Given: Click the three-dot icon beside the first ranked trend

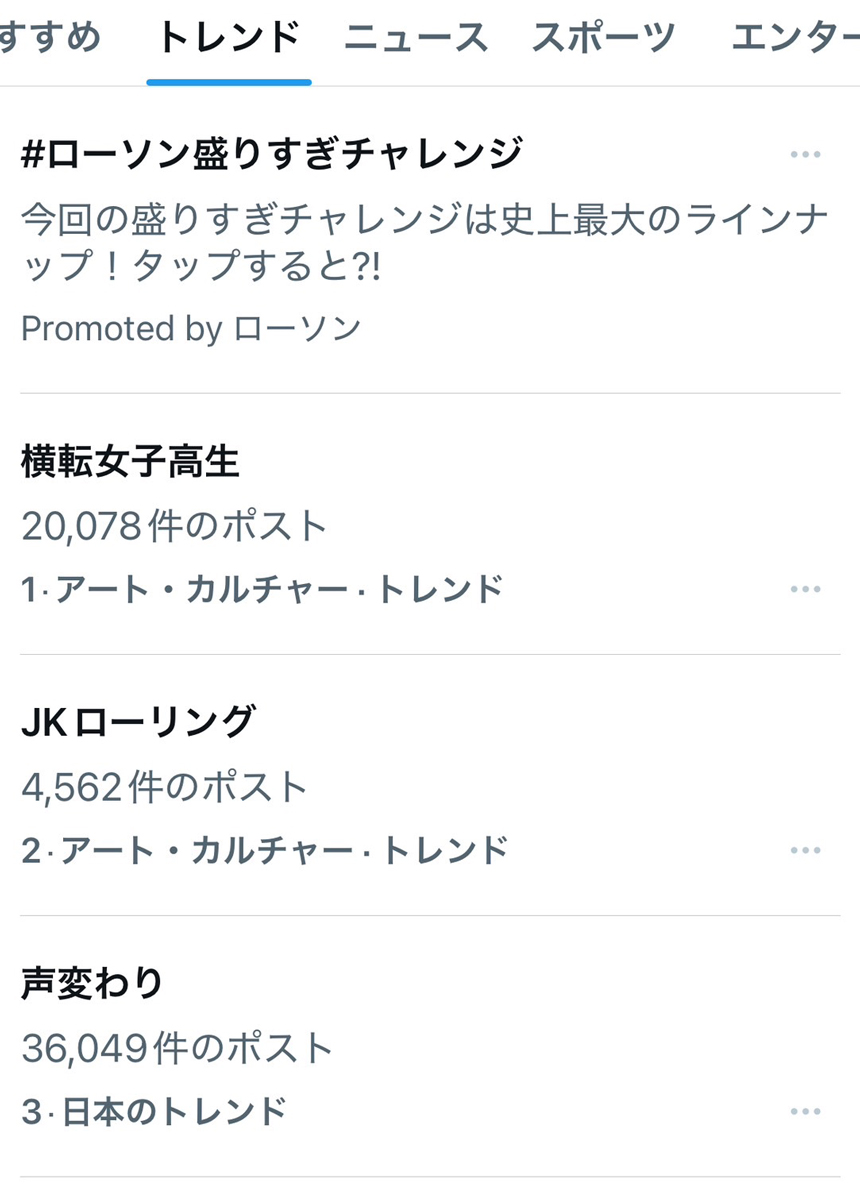Looking at the screenshot, I should pyautogui.click(x=806, y=589).
